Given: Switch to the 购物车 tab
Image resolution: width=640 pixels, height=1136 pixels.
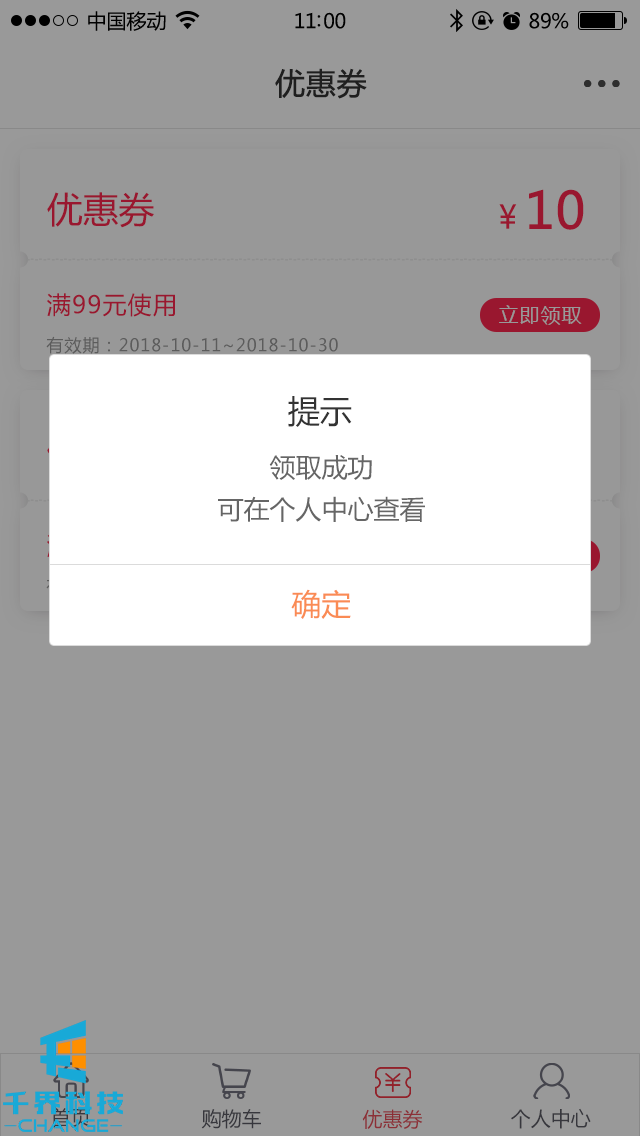Looking at the screenshot, I should pos(231,1095).
